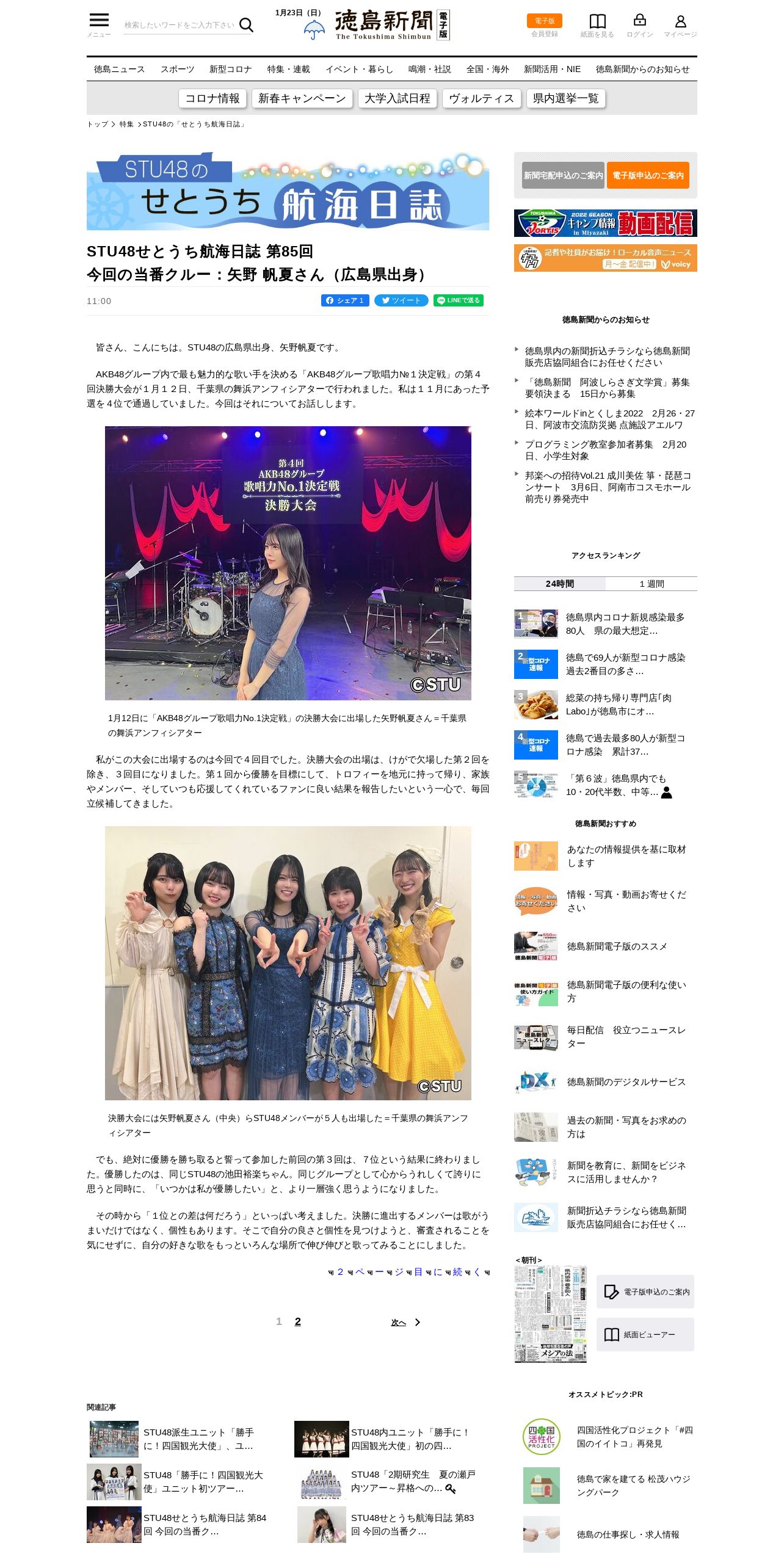Share article via ツイート button
Screen dimensions: 784x1568
pos(401,300)
